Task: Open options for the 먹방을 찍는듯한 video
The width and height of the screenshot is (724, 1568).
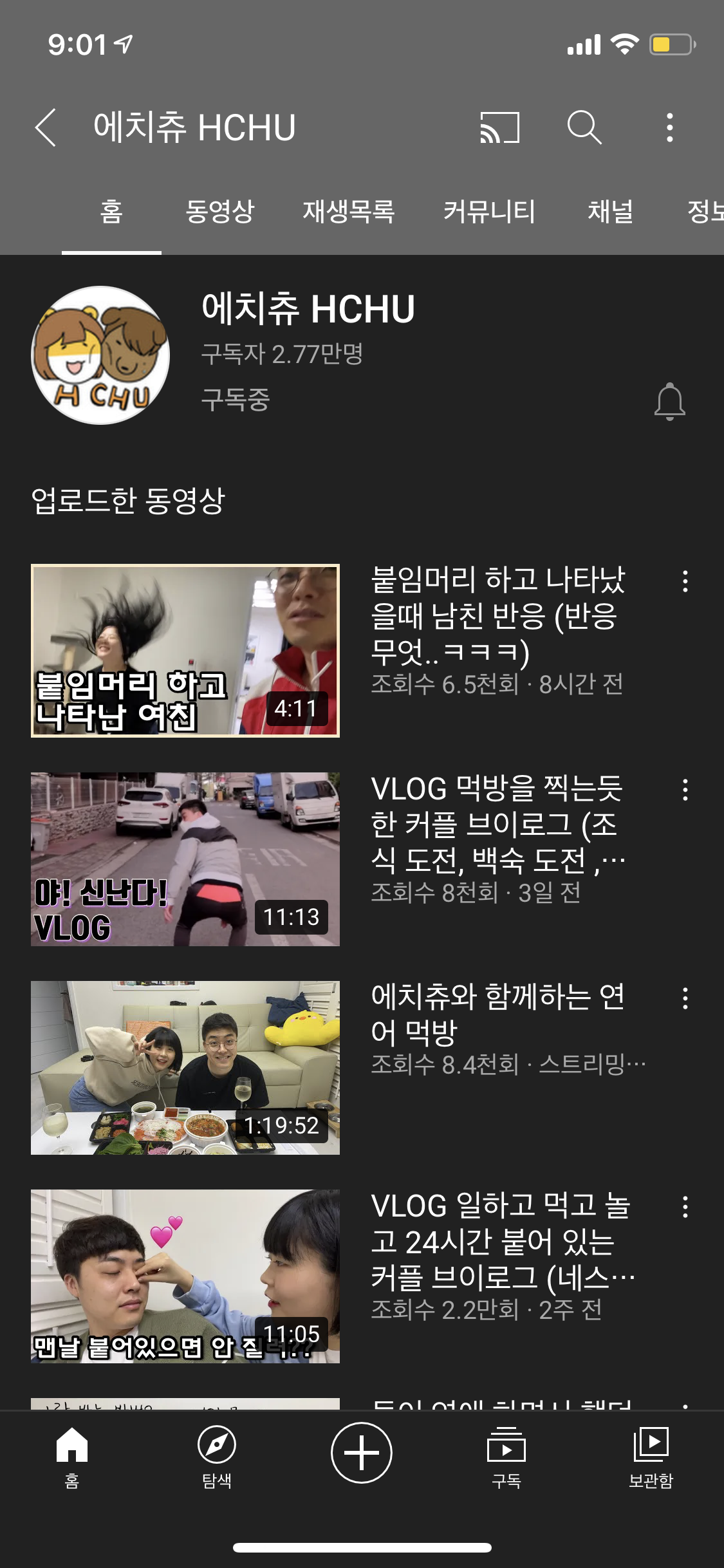Action: 685,790
